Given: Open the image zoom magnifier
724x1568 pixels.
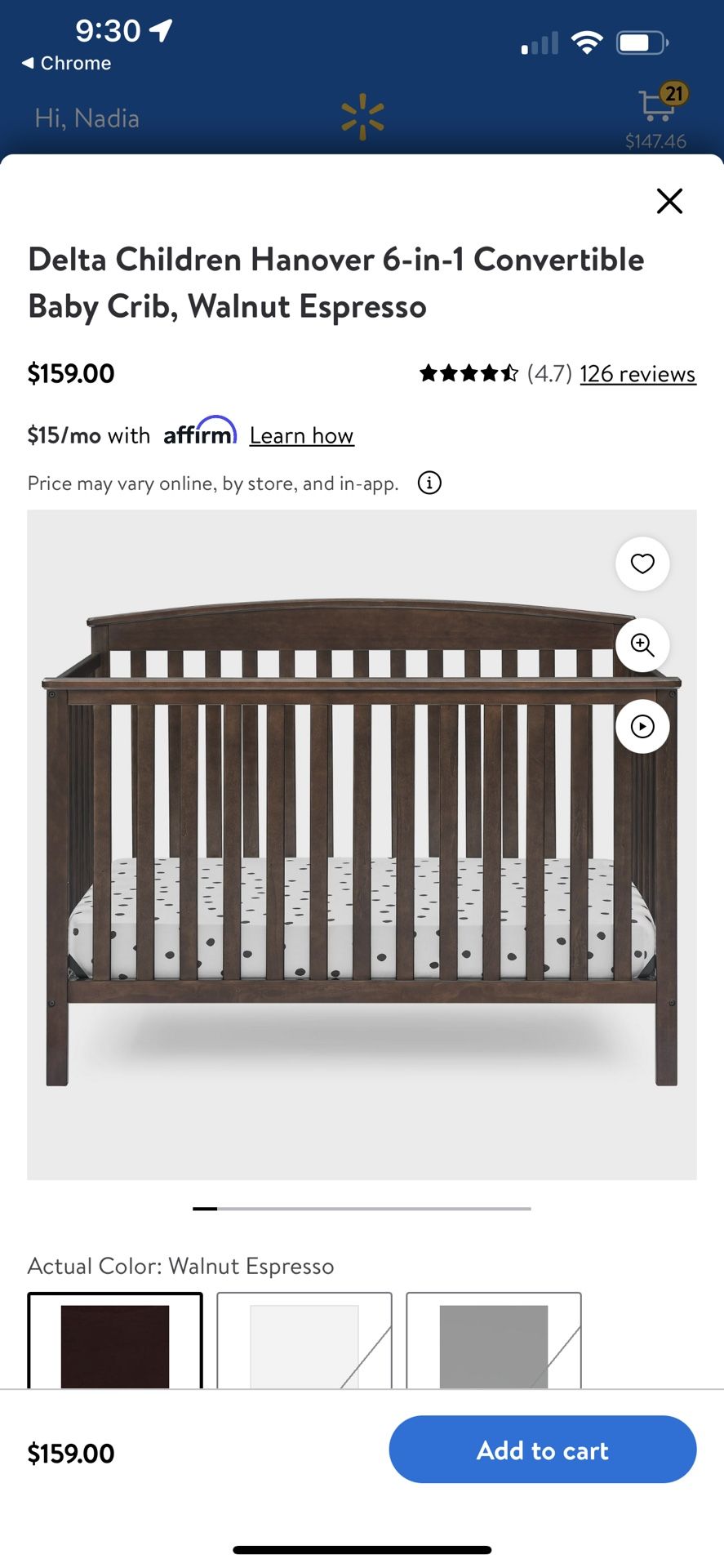Looking at the screenshot, I should 642,646.
